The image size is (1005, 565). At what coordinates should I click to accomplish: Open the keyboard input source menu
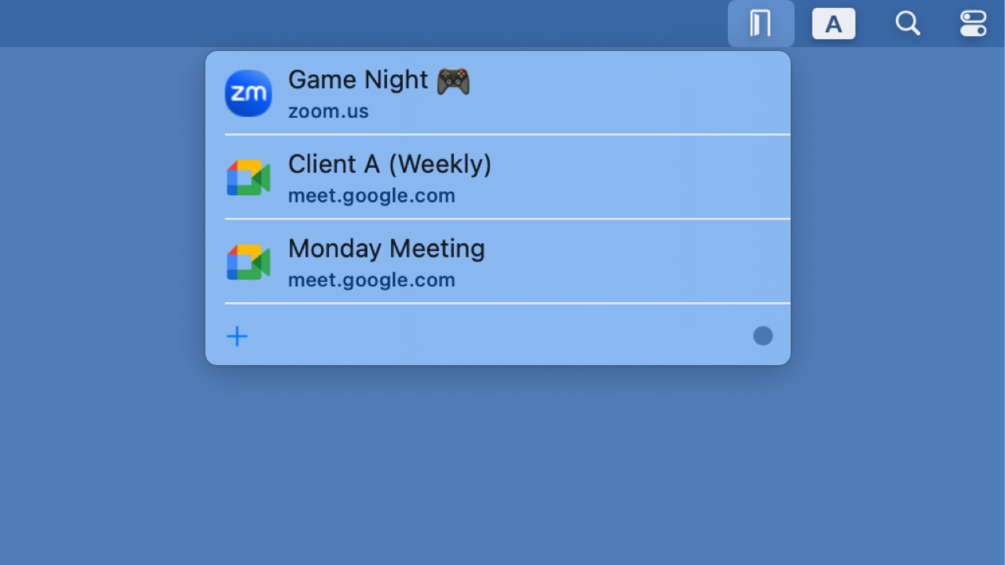[833, 23]
